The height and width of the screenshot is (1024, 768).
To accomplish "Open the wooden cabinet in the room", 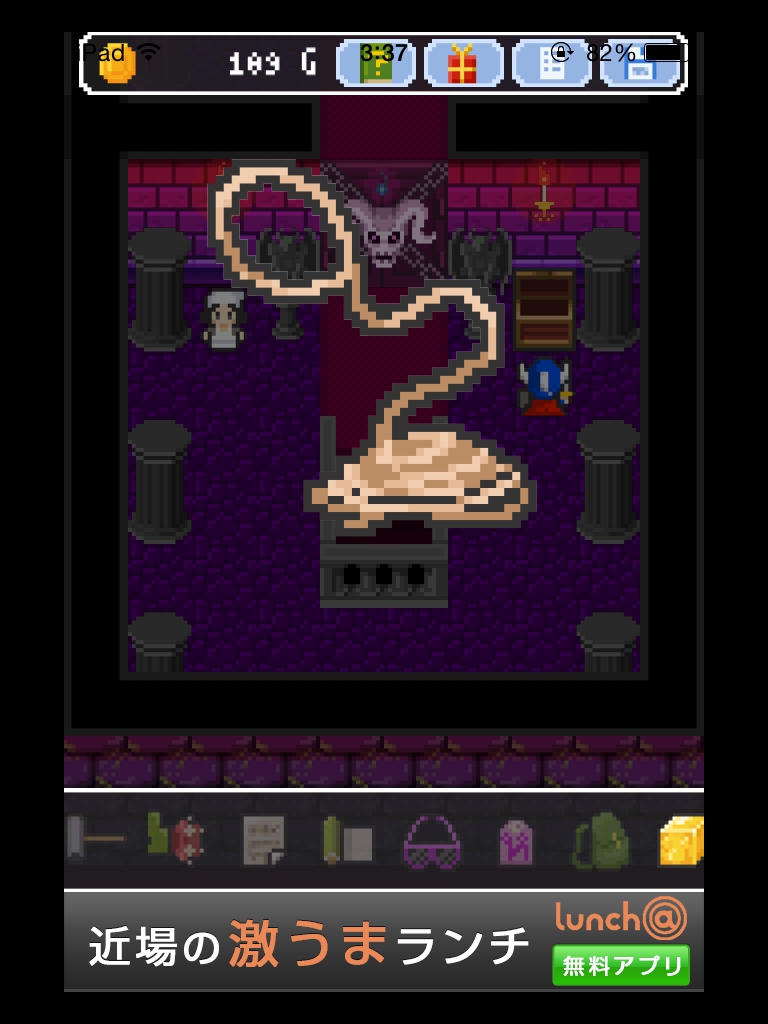I will coord(544,308).
